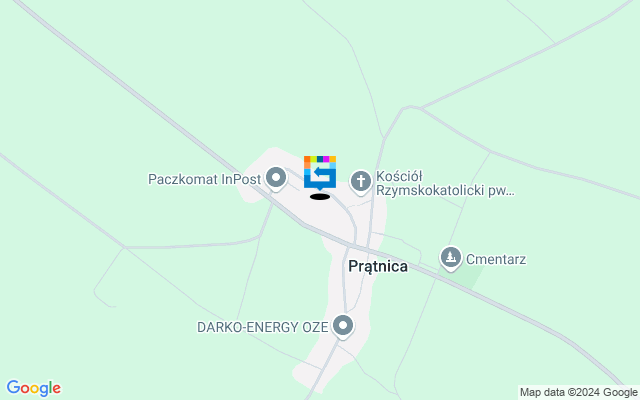Tap the colorful blue arrow pin
Screen dimensions: 640x400
tap(320, 173)
